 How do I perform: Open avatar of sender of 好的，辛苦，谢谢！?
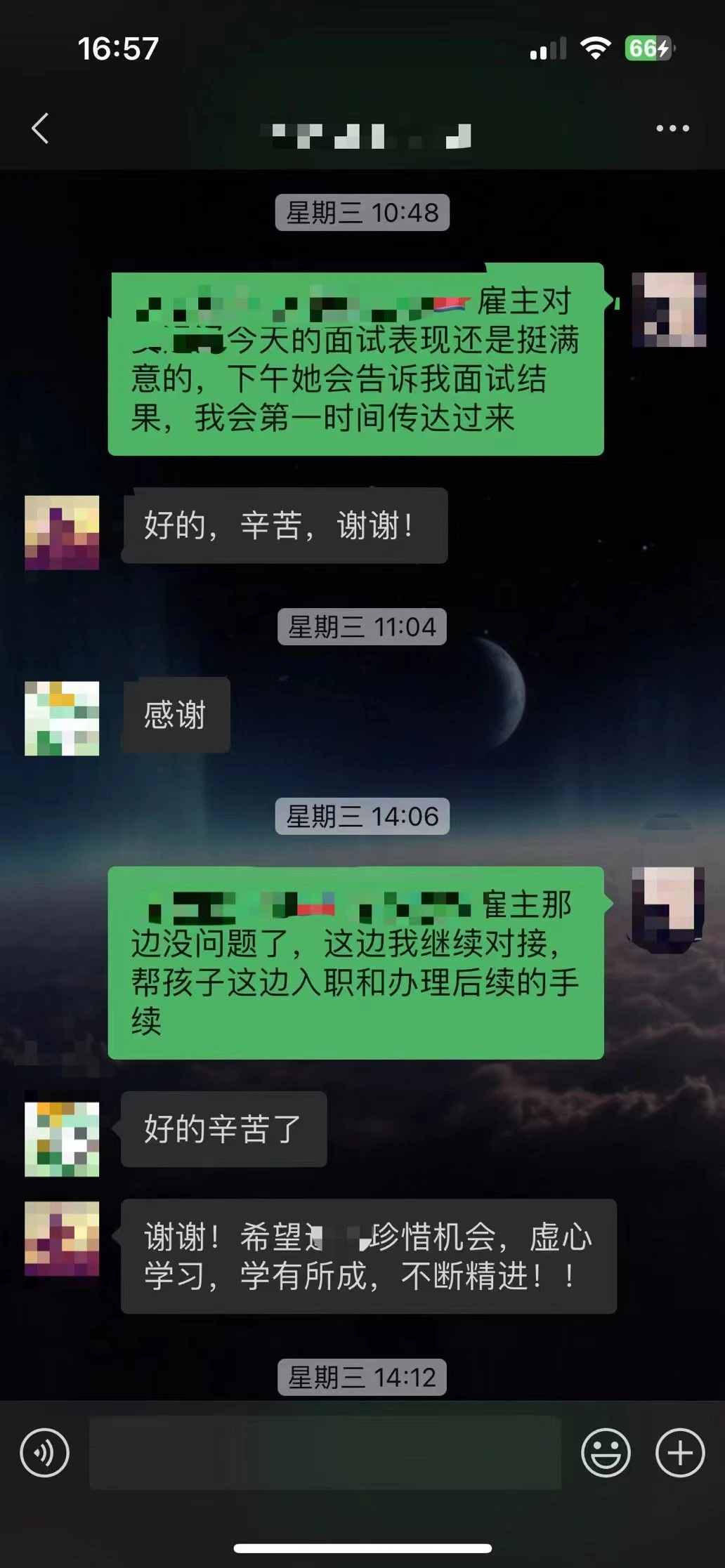pos(62,532)
